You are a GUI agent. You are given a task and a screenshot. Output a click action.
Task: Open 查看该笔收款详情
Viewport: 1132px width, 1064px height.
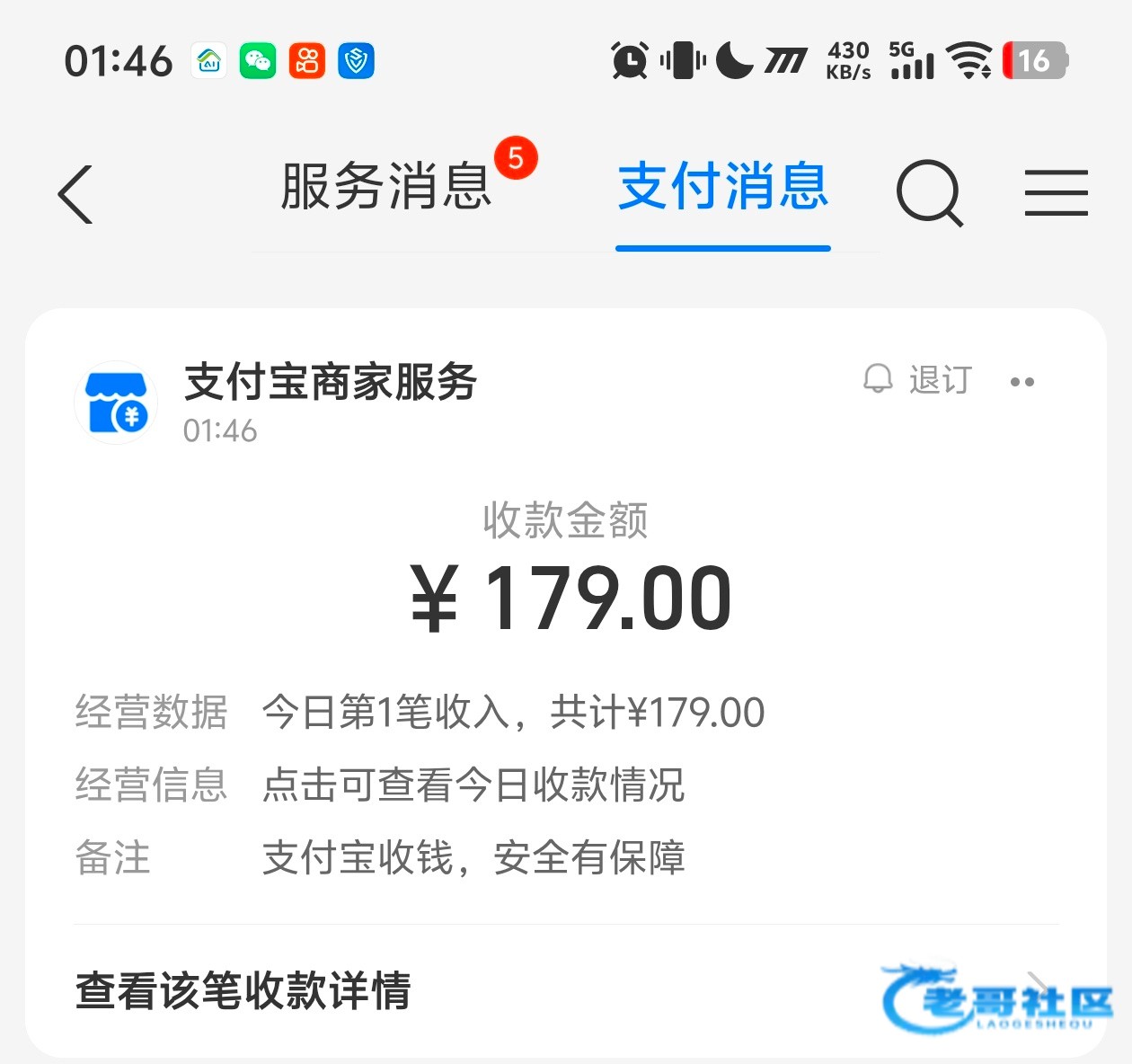click(243, 990)
